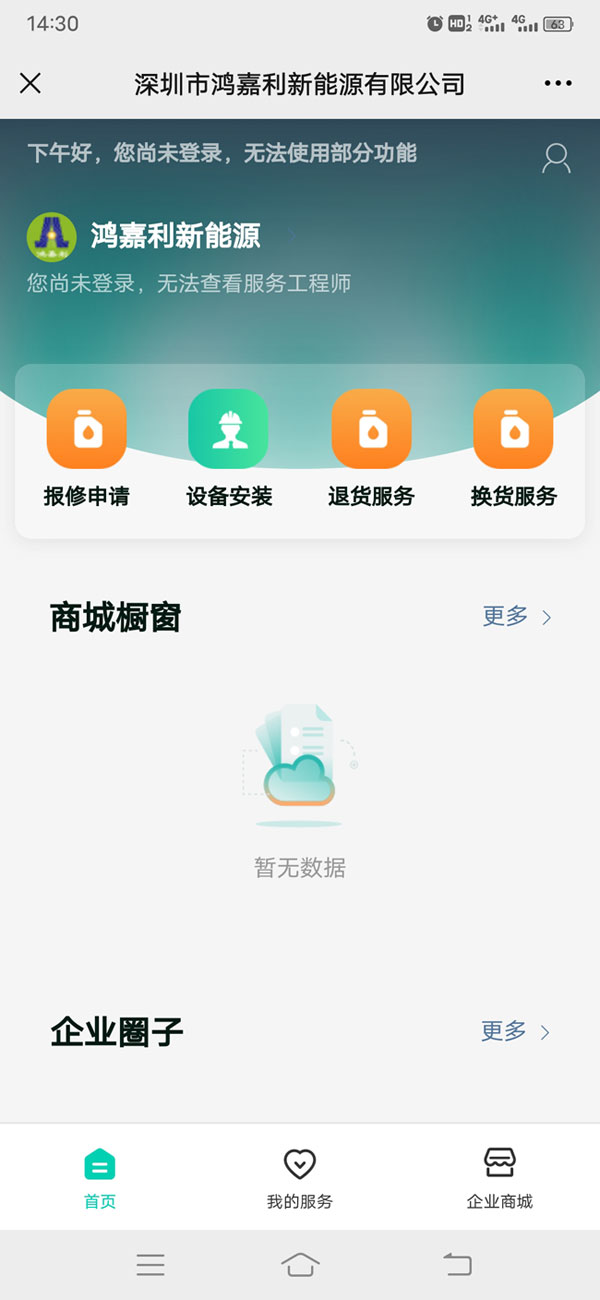Open the user profile icon
Image resolution: width=600 pixels, height=1300 pixels.
pos(556,158)
